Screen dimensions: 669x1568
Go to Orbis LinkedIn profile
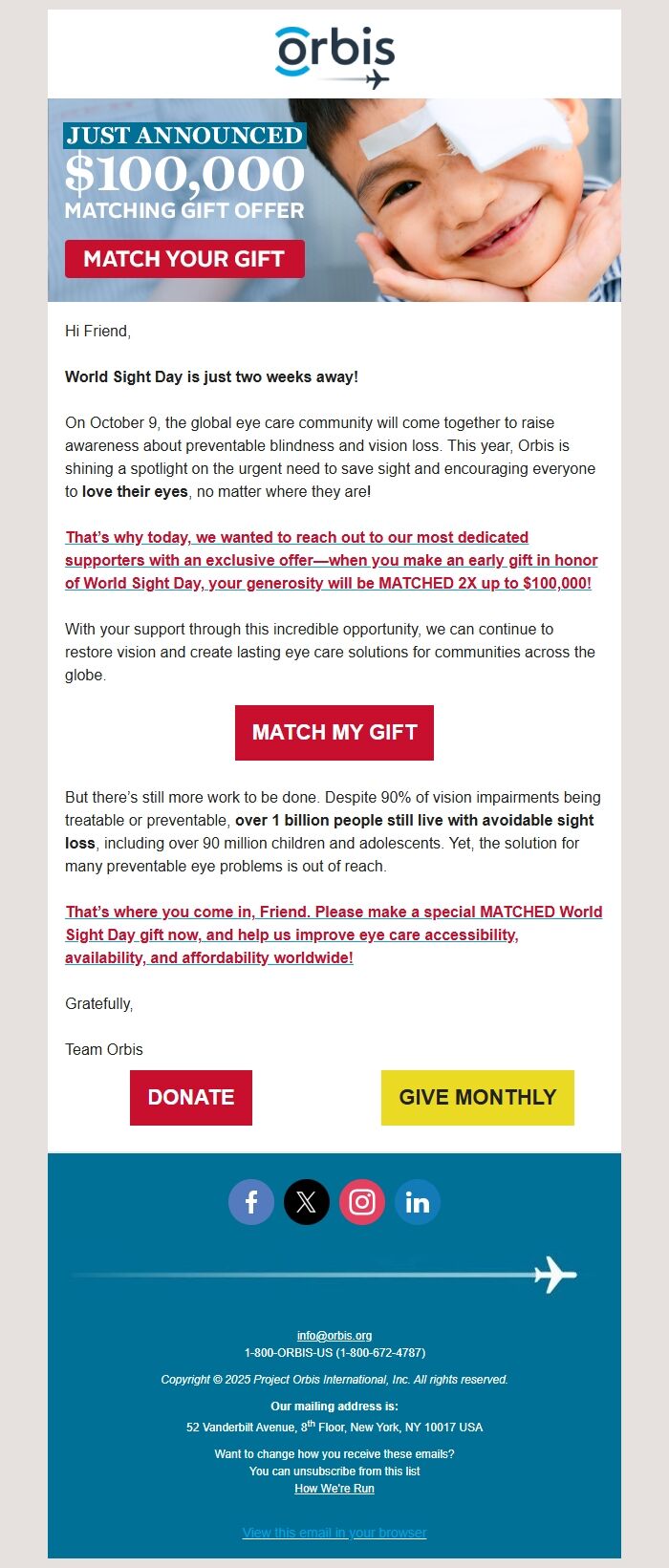tap(418, 1202)
